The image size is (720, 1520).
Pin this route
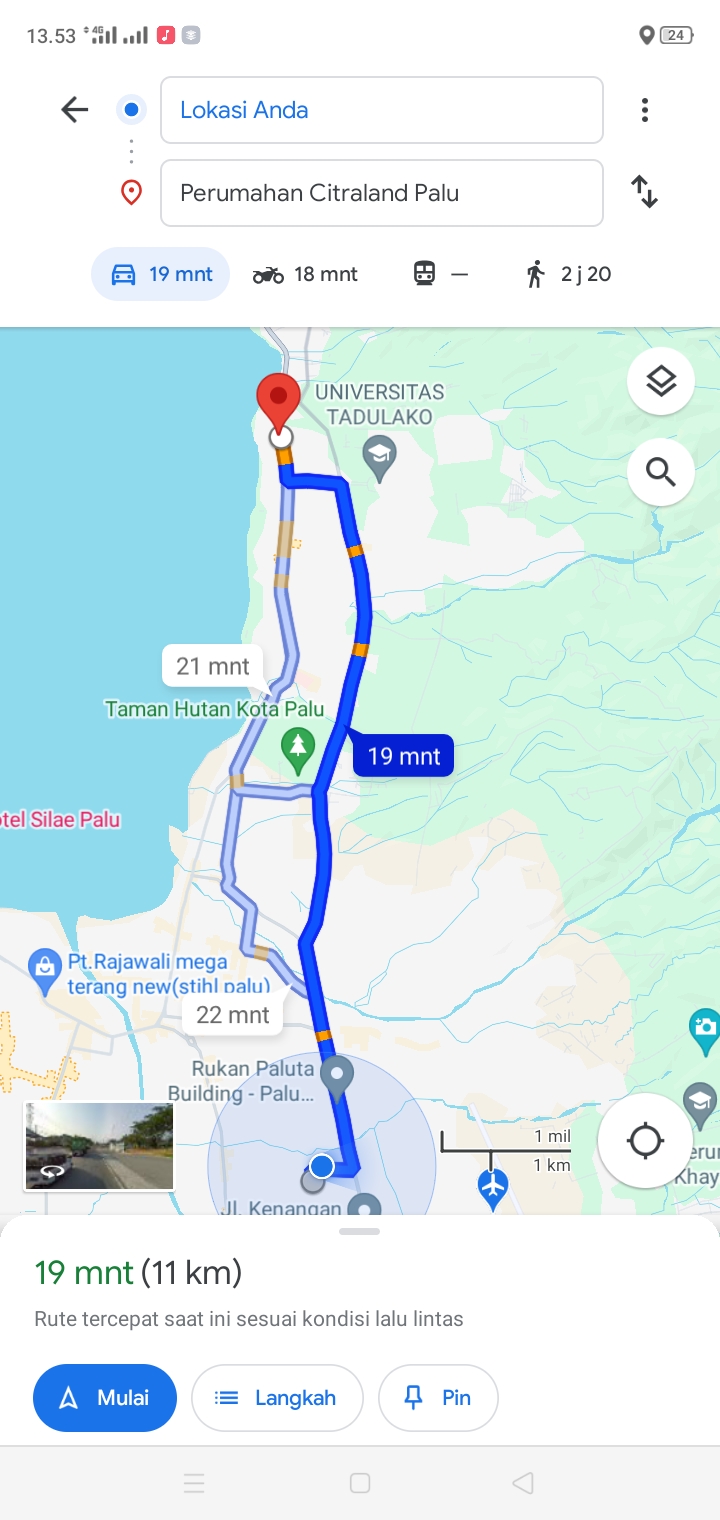[438, 1398]
